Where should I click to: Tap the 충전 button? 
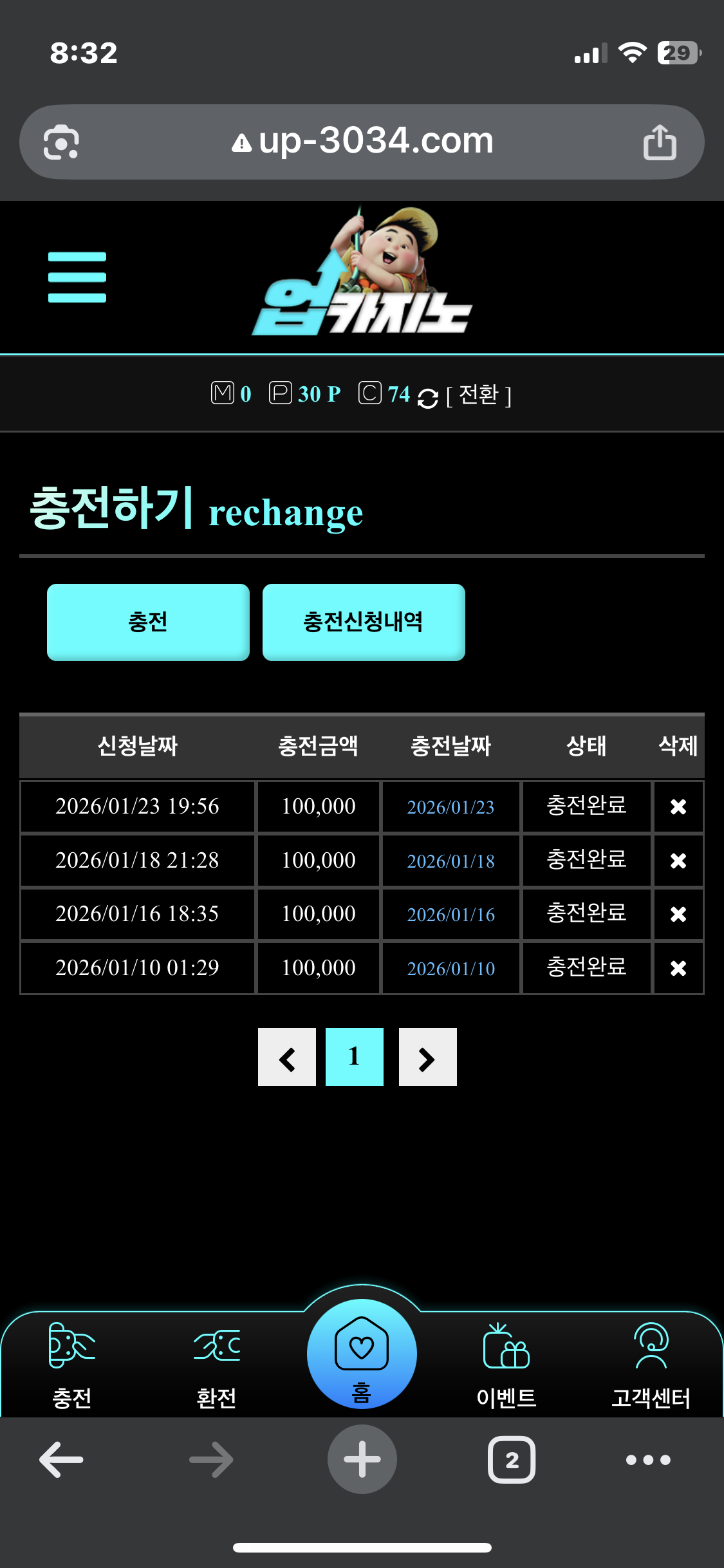point(148,622)
